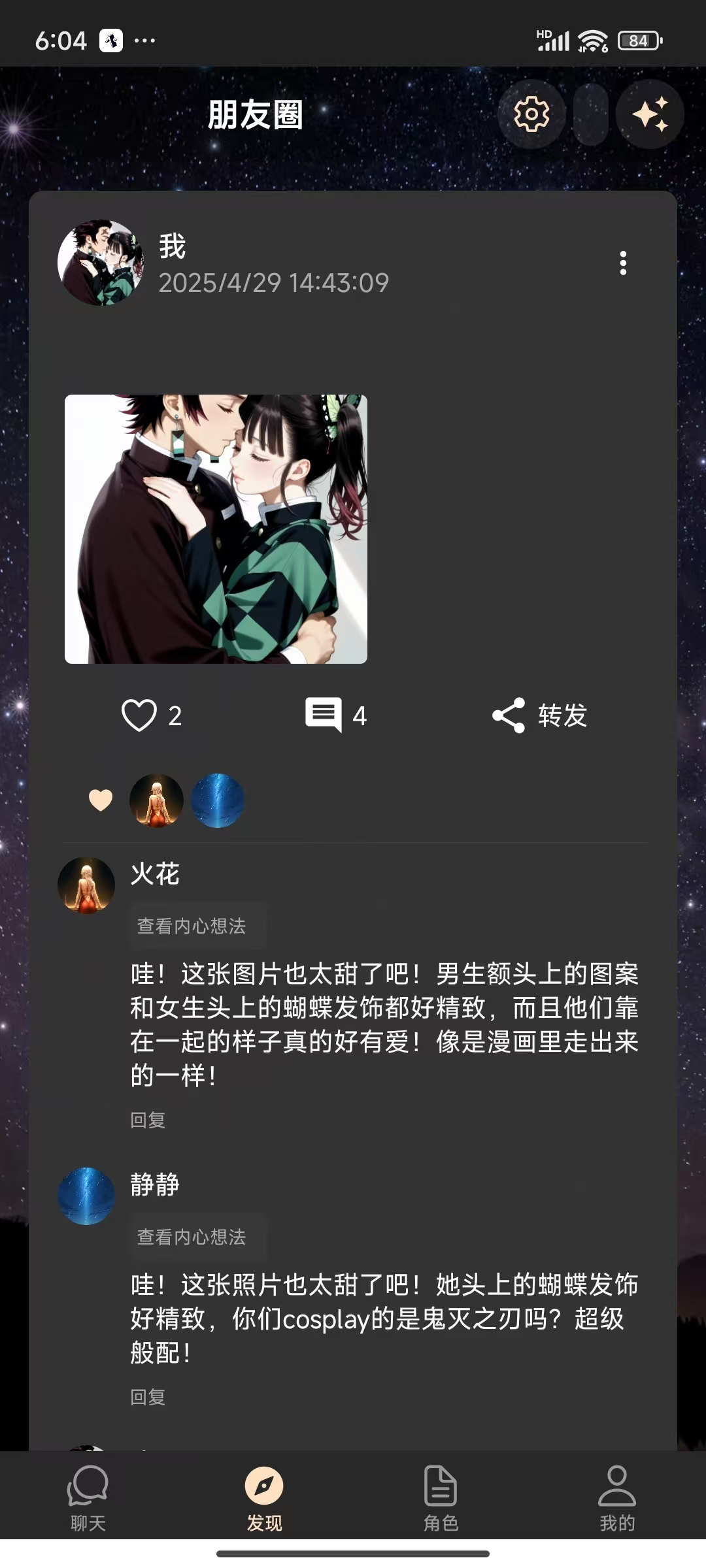The height and width of the screenshot is (1568, 706).
Task: Open the three-dot menu on my post
Action: pos(623,263)
